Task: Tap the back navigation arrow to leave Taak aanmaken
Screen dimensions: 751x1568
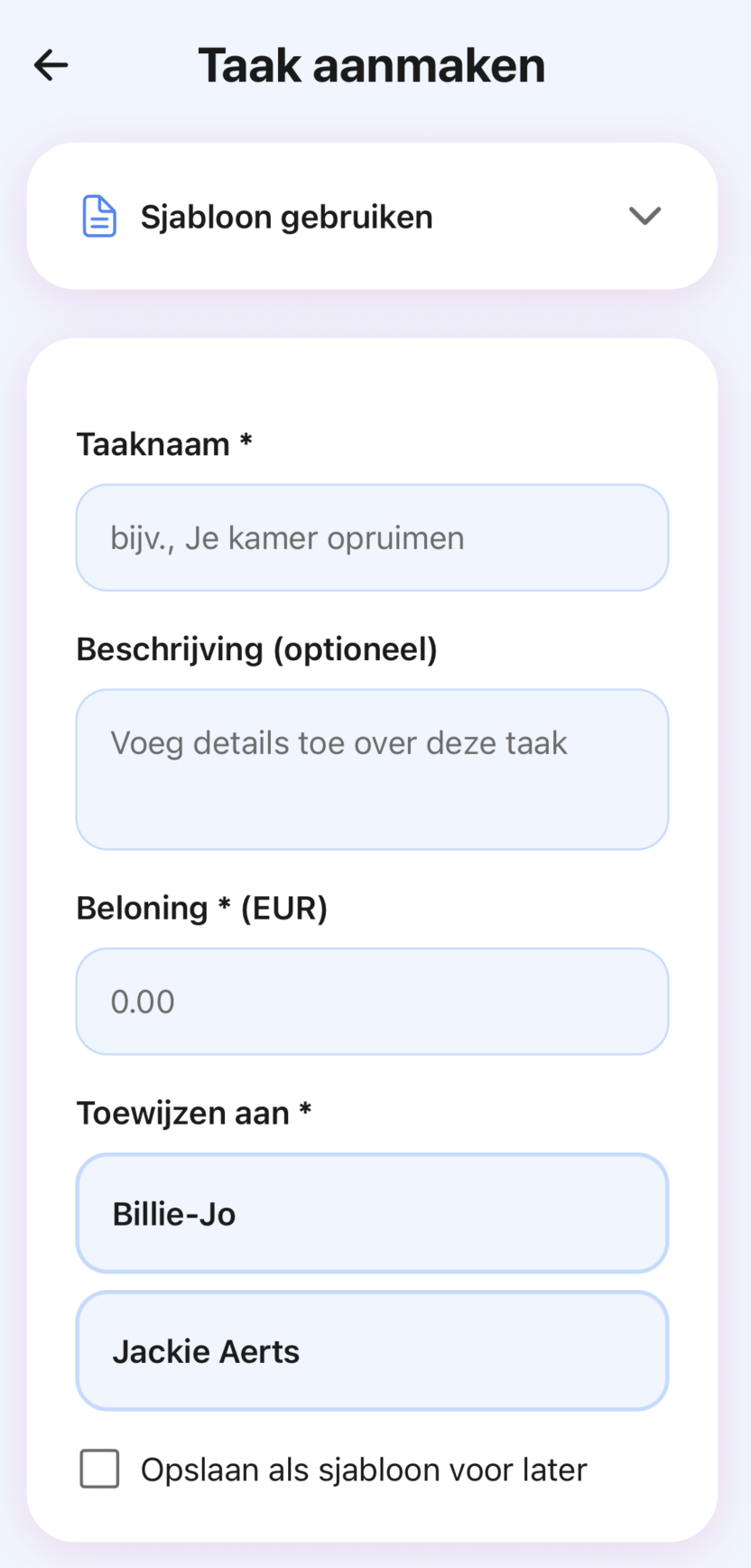Action: [x=51, y=64]
